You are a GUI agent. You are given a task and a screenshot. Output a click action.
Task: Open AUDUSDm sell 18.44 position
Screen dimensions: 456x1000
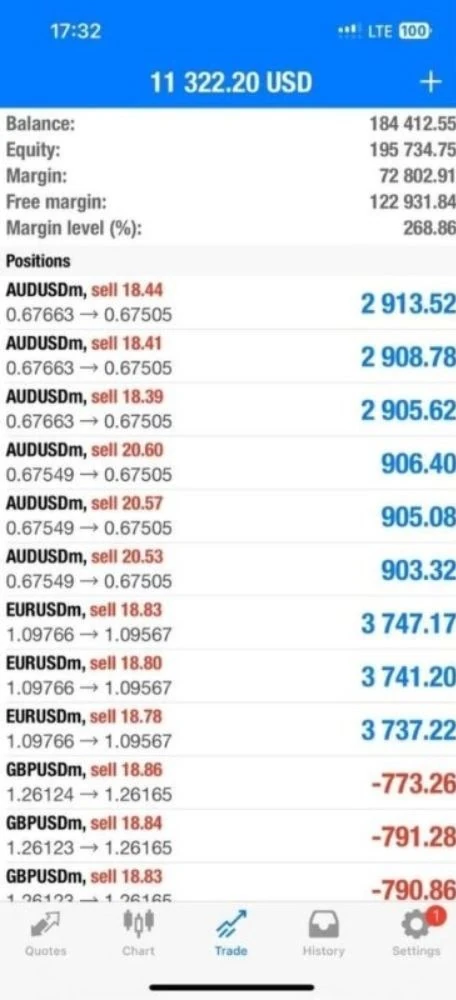(x=228, y=303)
